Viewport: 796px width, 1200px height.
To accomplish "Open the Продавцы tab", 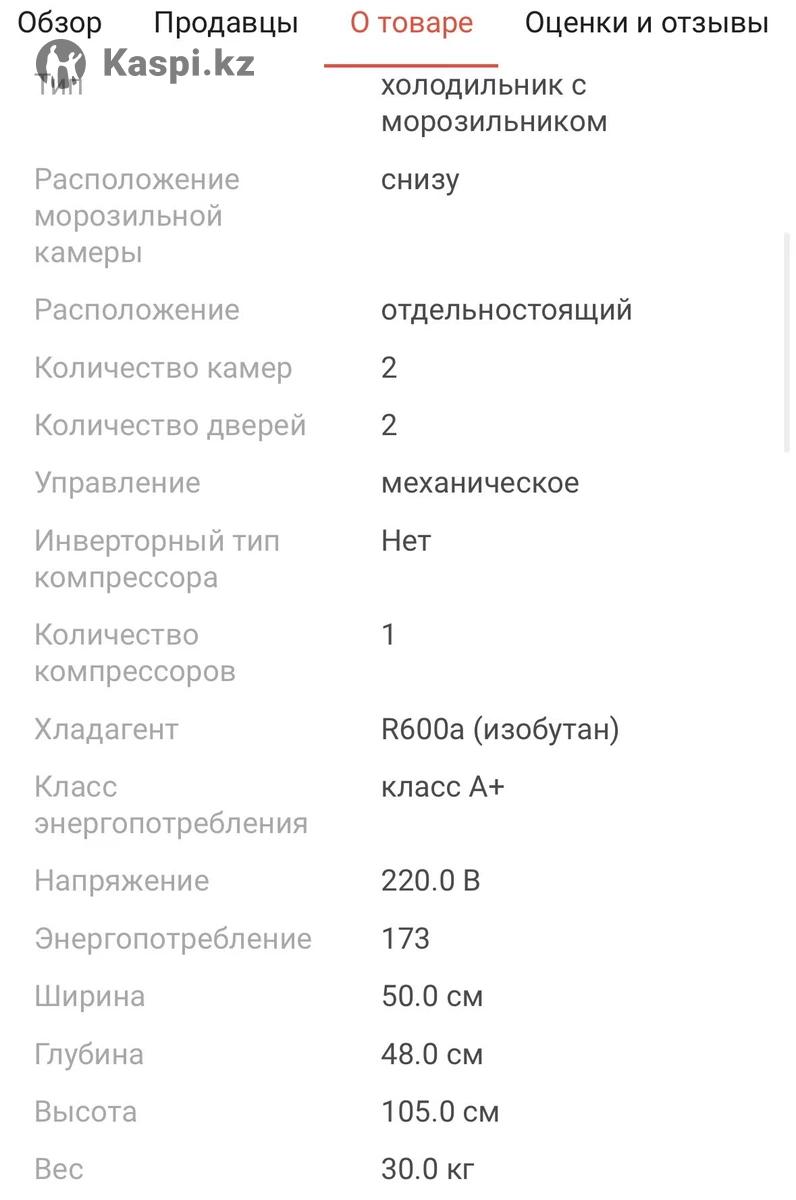I will click(x=226, y=23).
